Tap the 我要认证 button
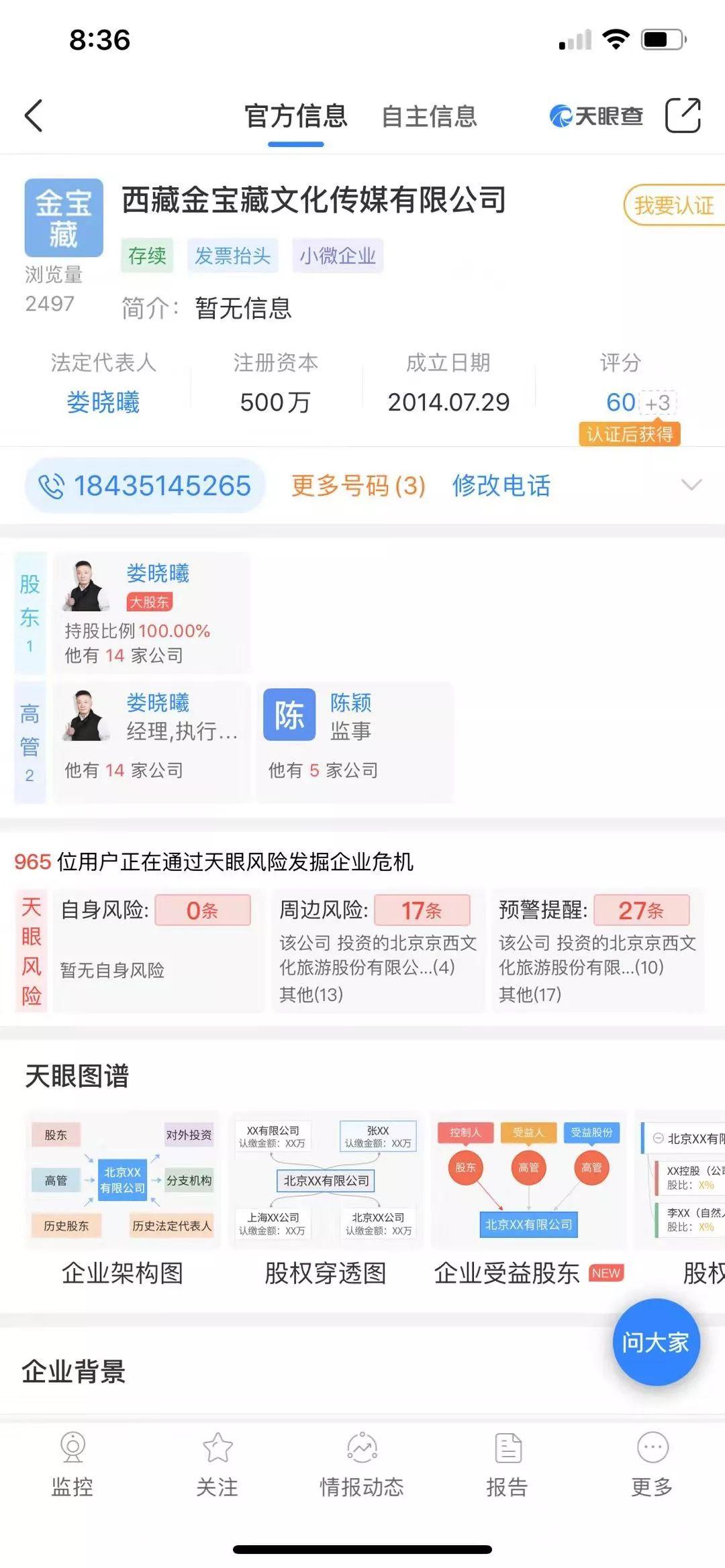This screenshot has height=1568, width=725. [x=673, y=205]
